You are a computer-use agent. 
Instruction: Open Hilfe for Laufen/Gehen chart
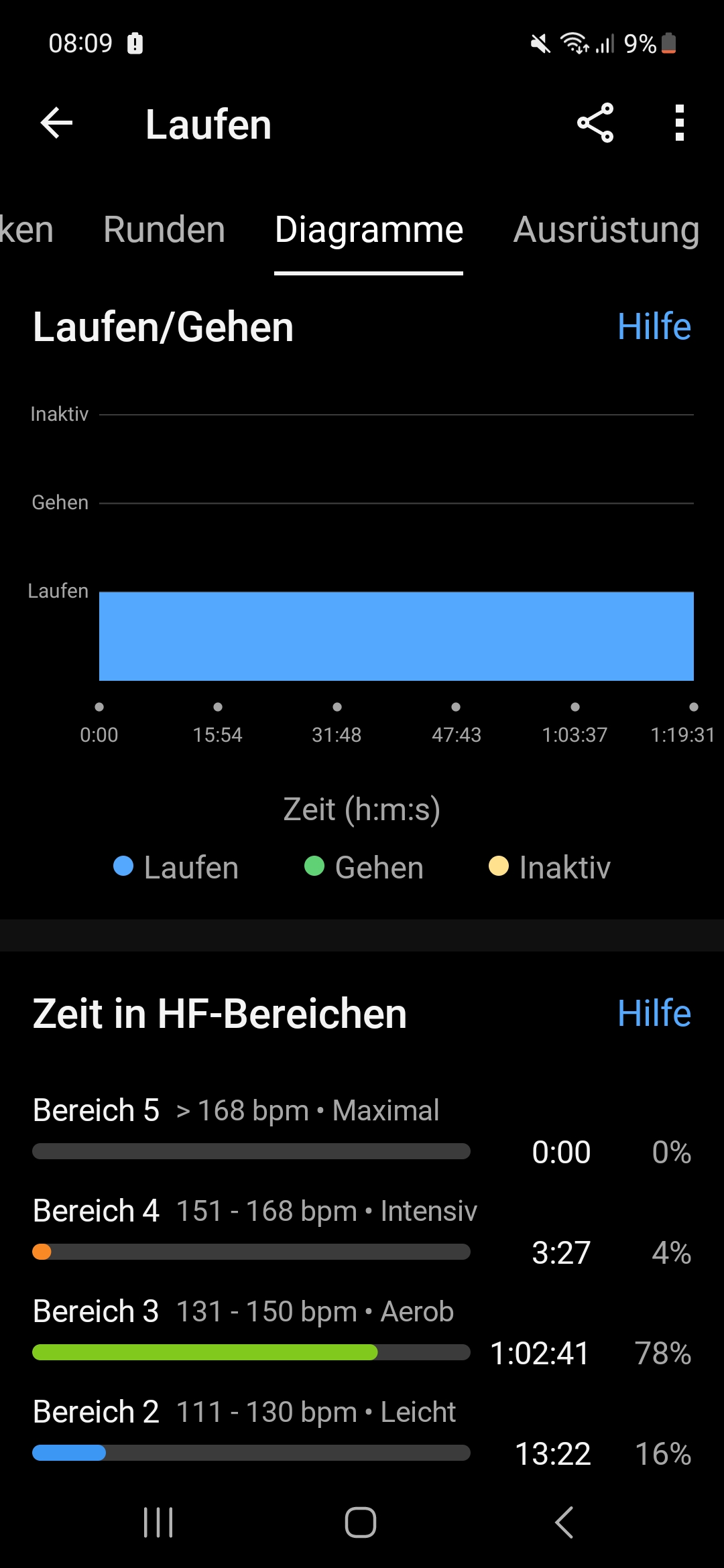(x=654, y=327)
